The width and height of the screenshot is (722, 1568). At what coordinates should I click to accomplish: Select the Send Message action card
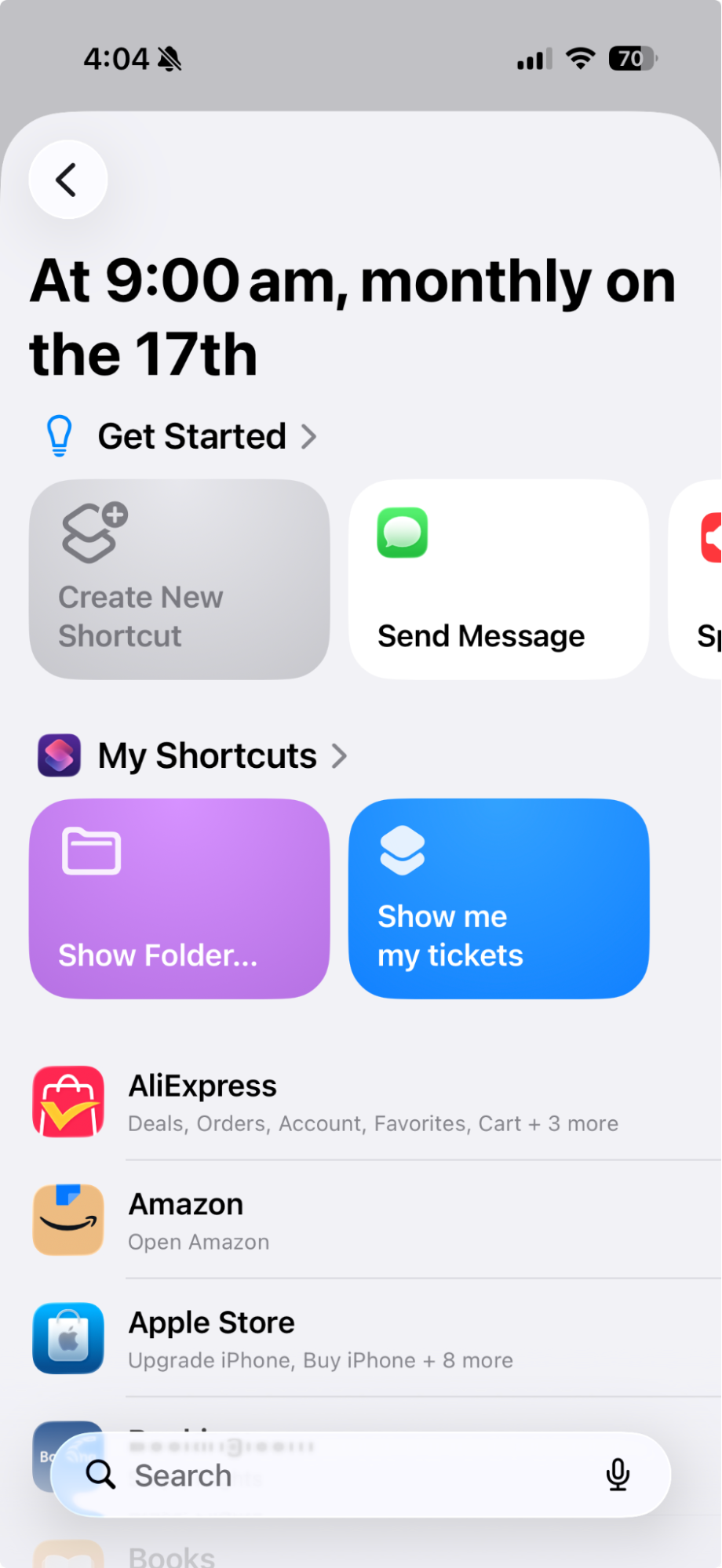coord(498,578)
